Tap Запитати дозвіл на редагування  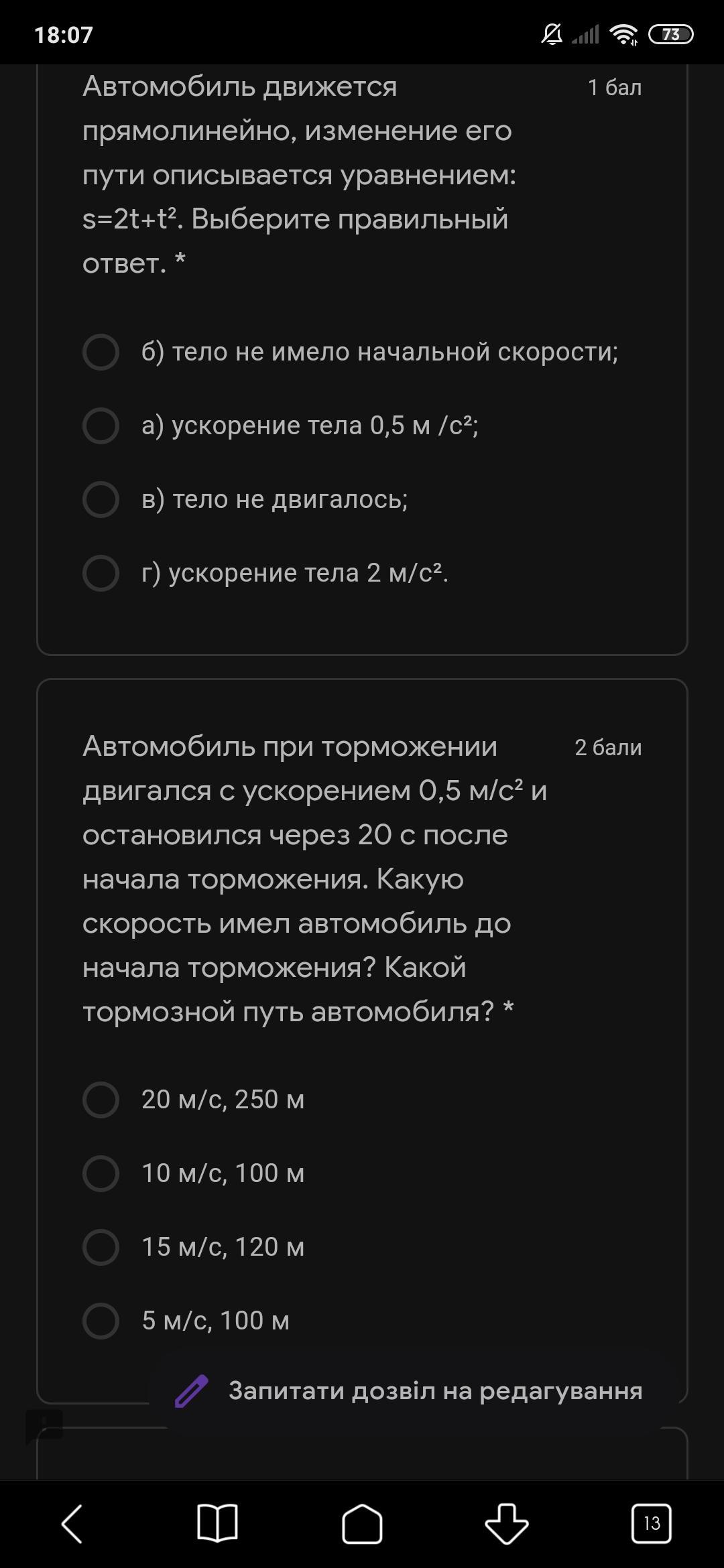pos(409,1391)
